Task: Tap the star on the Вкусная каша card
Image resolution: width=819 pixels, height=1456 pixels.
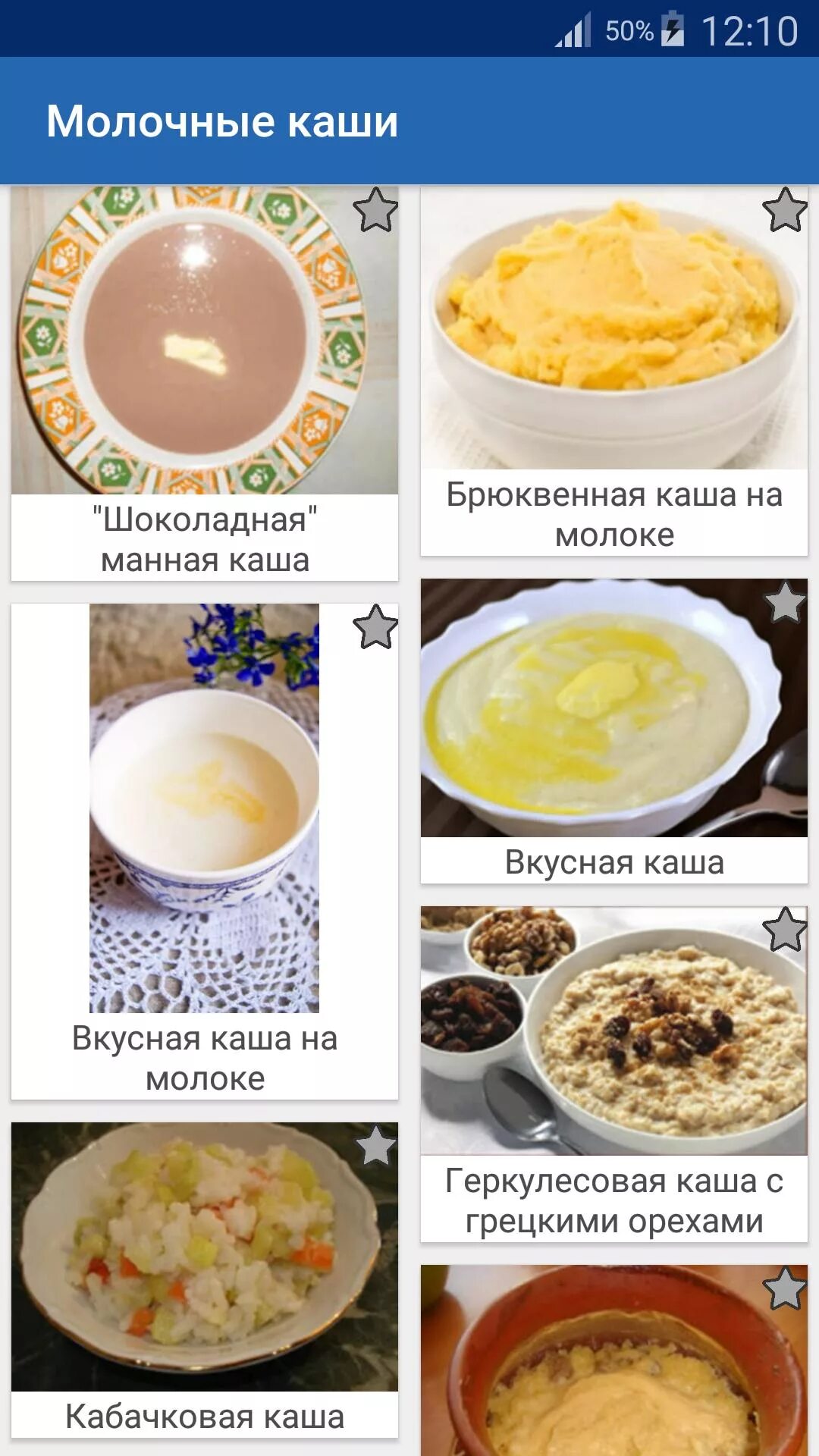Action: [x=785, y=602]
